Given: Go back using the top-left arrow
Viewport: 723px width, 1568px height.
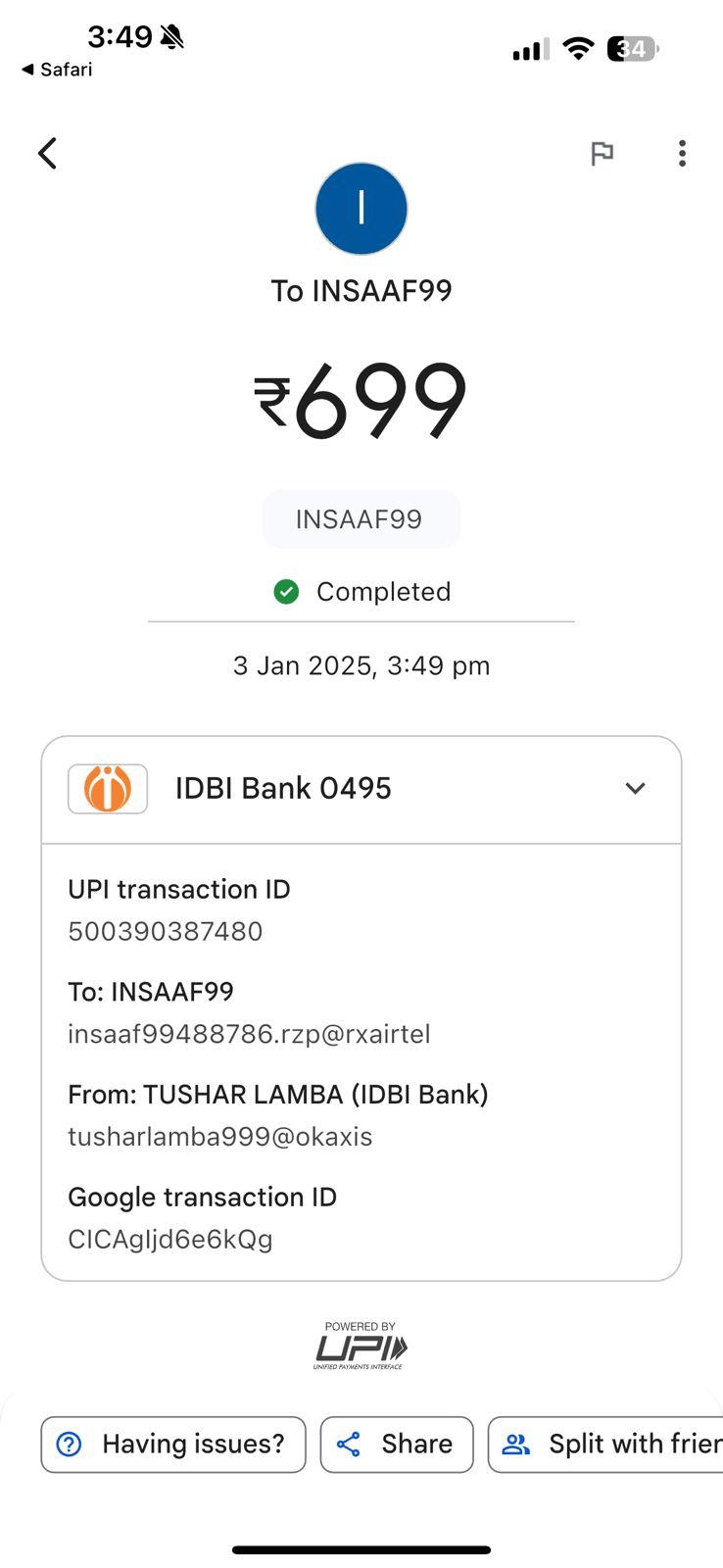Looking at the screenshot, I should coord(47,153).
